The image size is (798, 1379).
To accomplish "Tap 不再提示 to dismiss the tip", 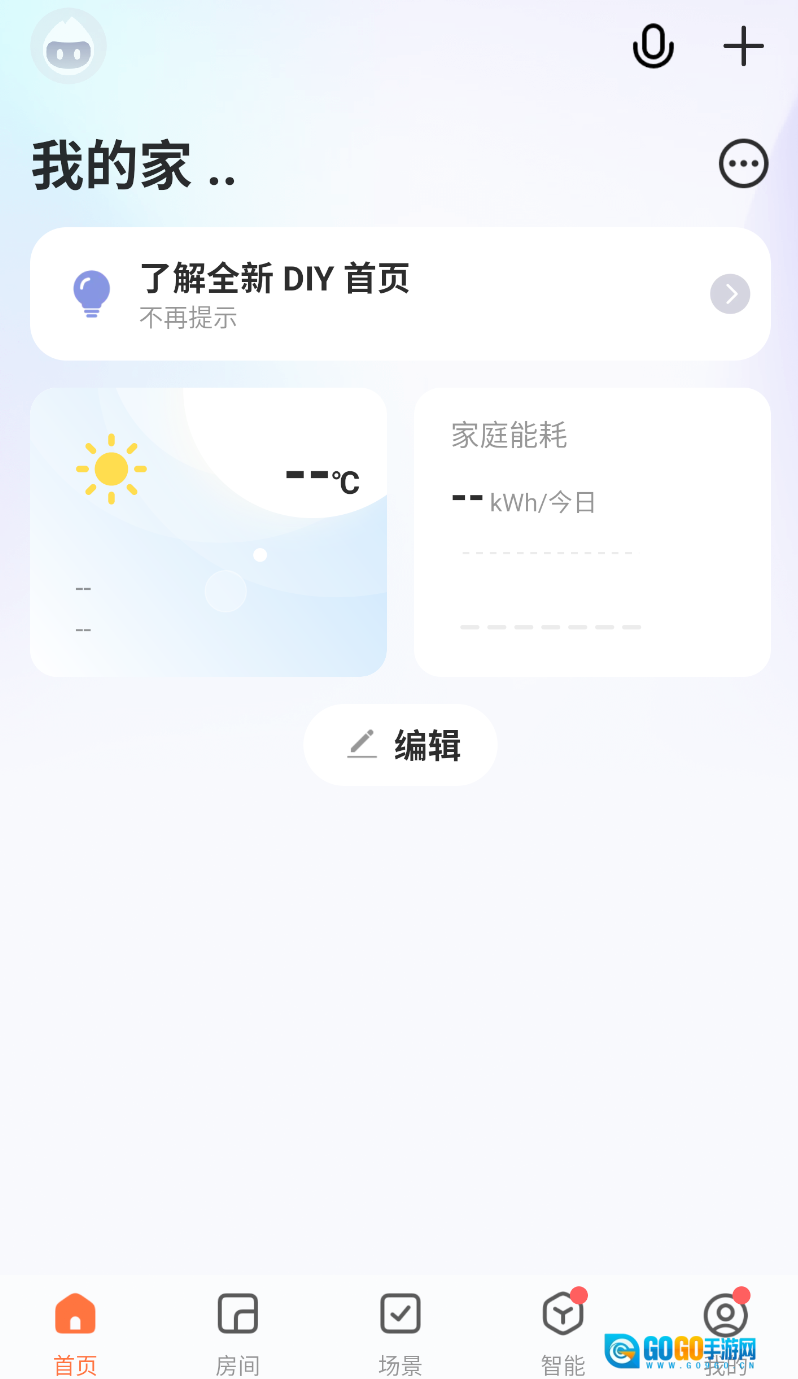I will pos(188,319).
